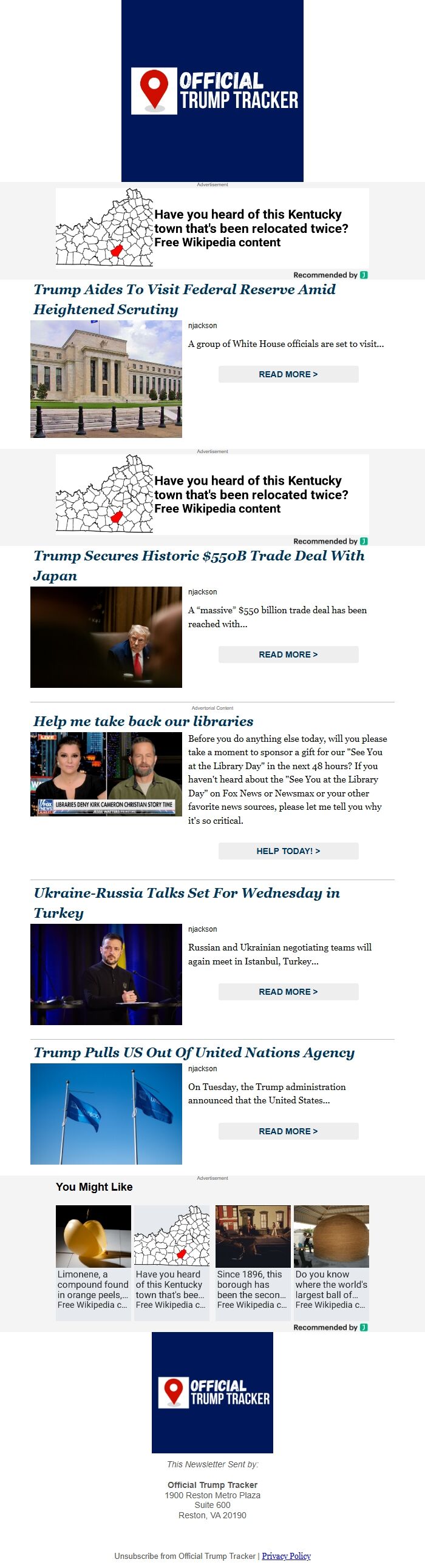Image resolution: width=425 pixels, height=1568 pixels.
Task: Open 'Help me take back our libraries' headline
Action: pos(143,721)
